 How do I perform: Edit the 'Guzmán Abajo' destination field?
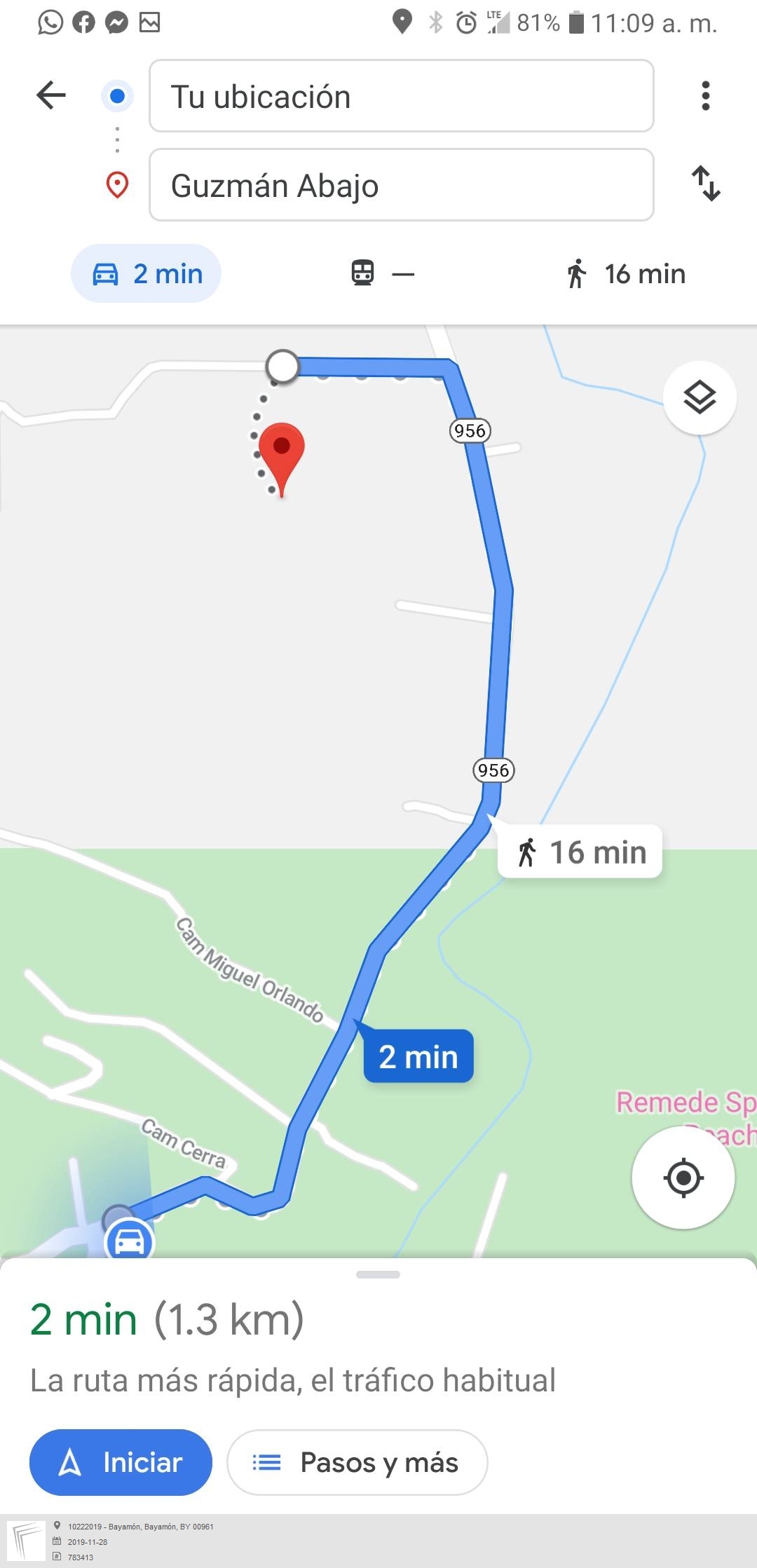tap(401, 185)
